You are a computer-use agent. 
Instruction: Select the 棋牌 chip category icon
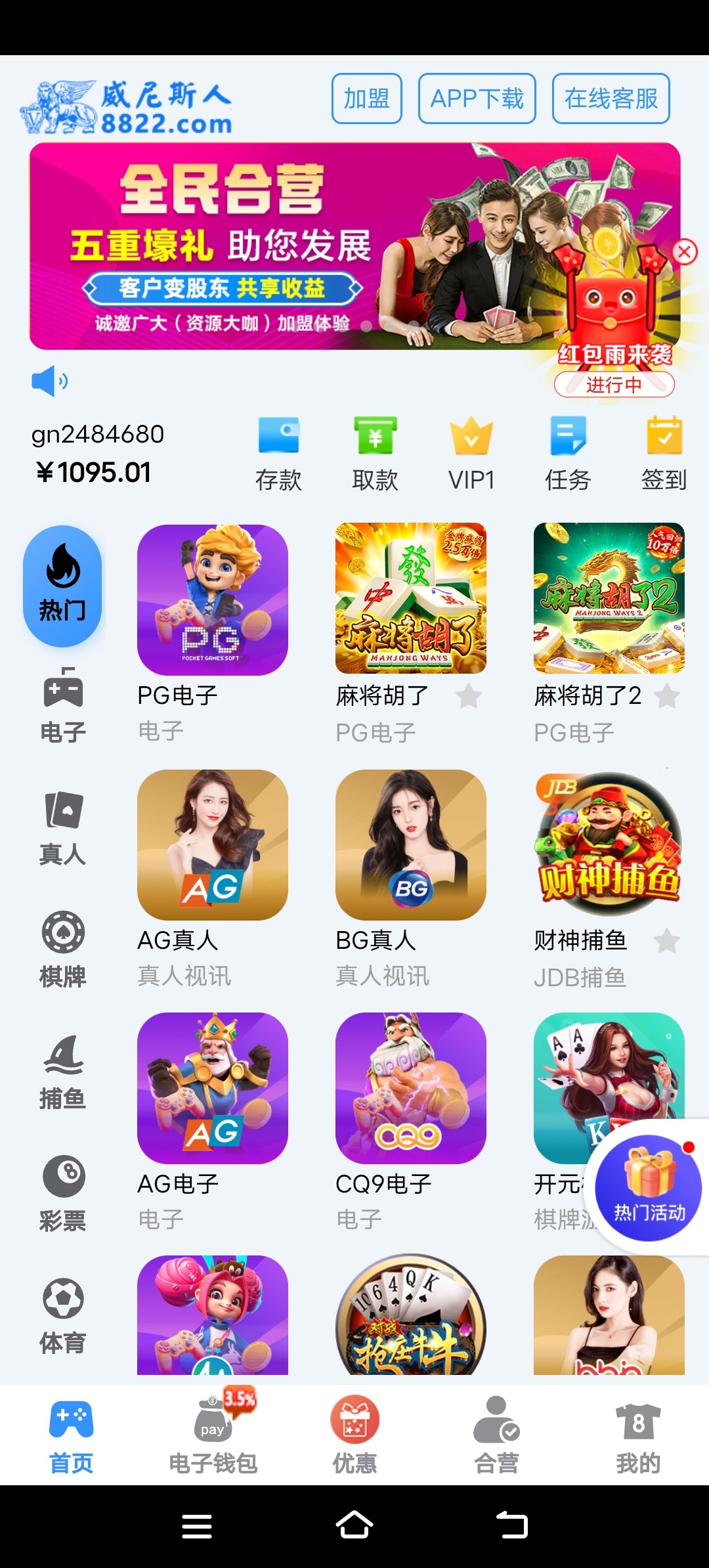(x=63, y=932)
